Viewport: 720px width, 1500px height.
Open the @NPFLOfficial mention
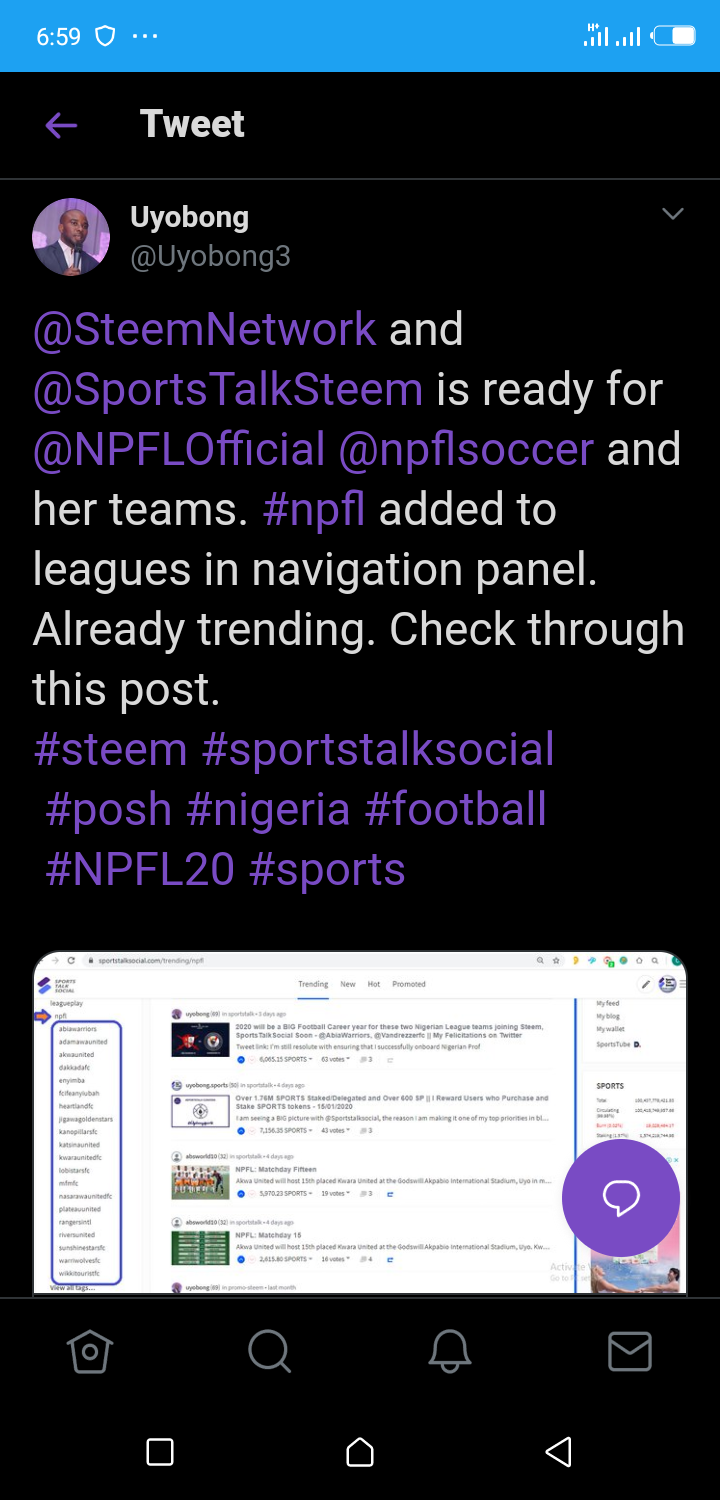click(179, 450)
